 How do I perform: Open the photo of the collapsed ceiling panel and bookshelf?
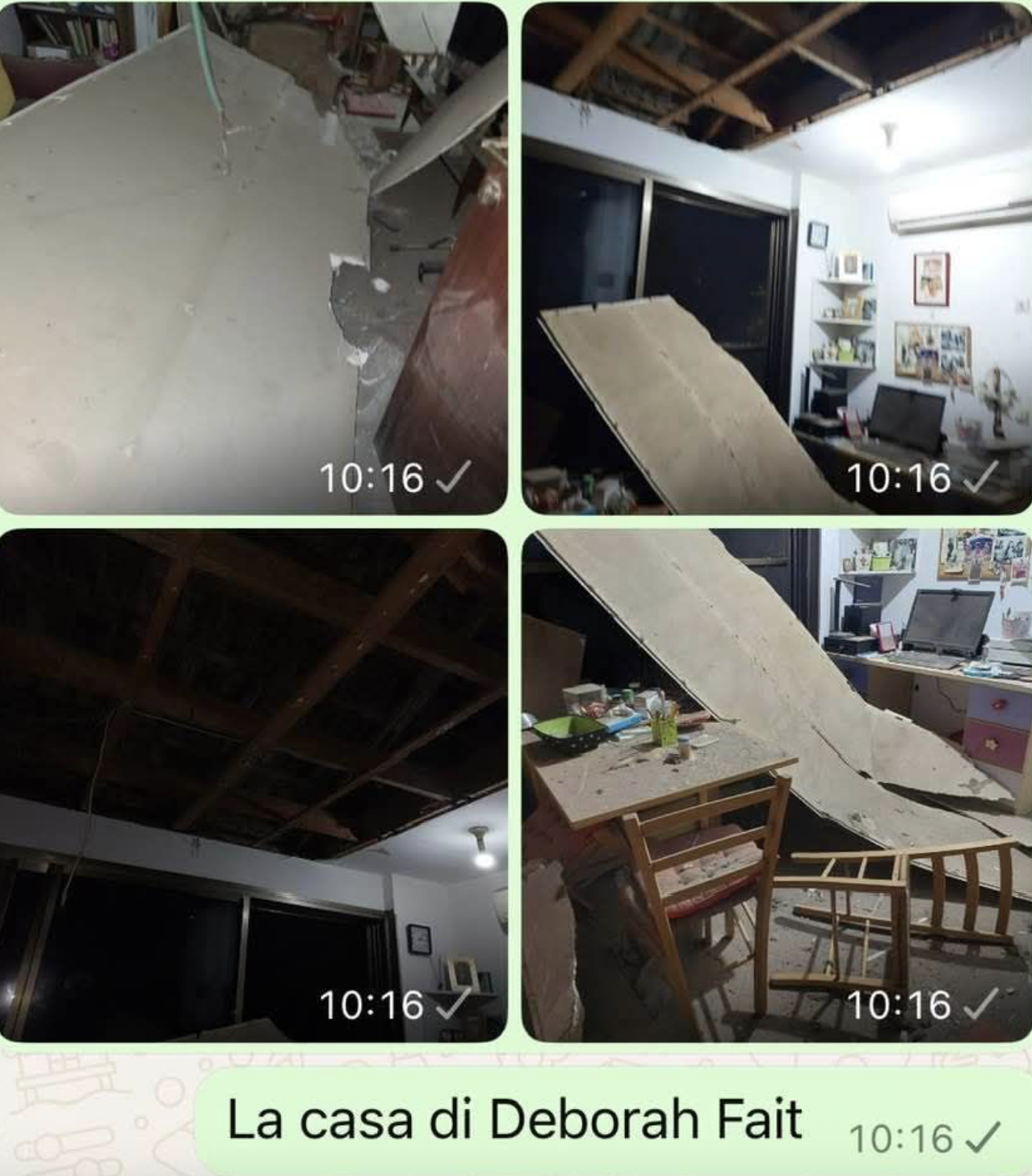pyautogui.click(x=253, y=257)
